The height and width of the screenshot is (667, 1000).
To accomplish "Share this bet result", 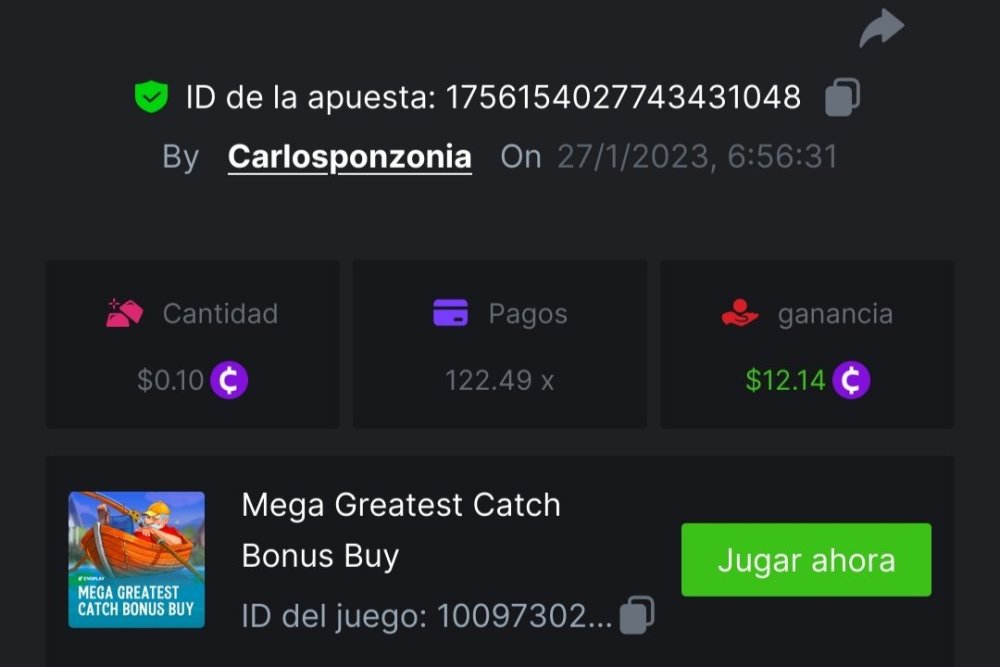I will pos(881,29).
